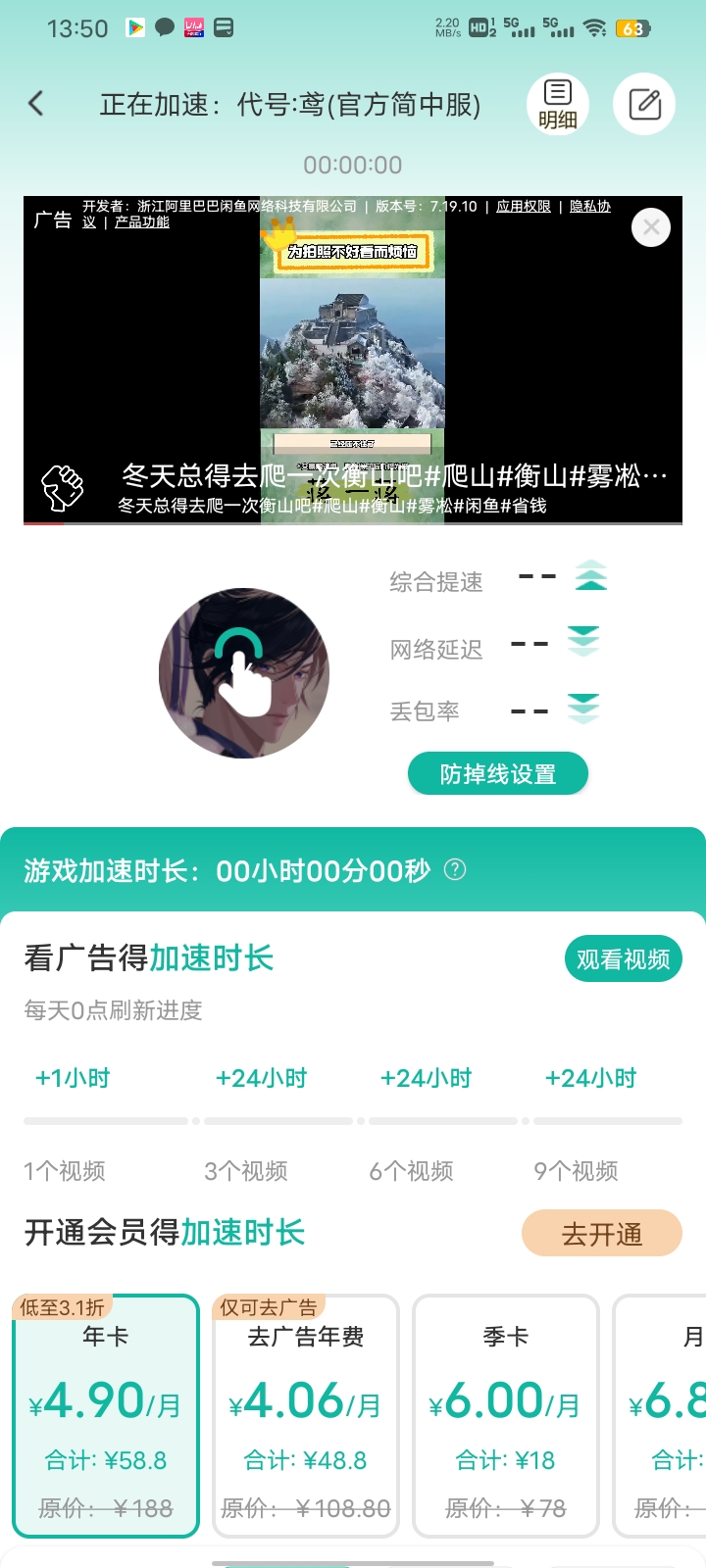
Task: Open the edit note icon
Action: click(x=644, y=104)
